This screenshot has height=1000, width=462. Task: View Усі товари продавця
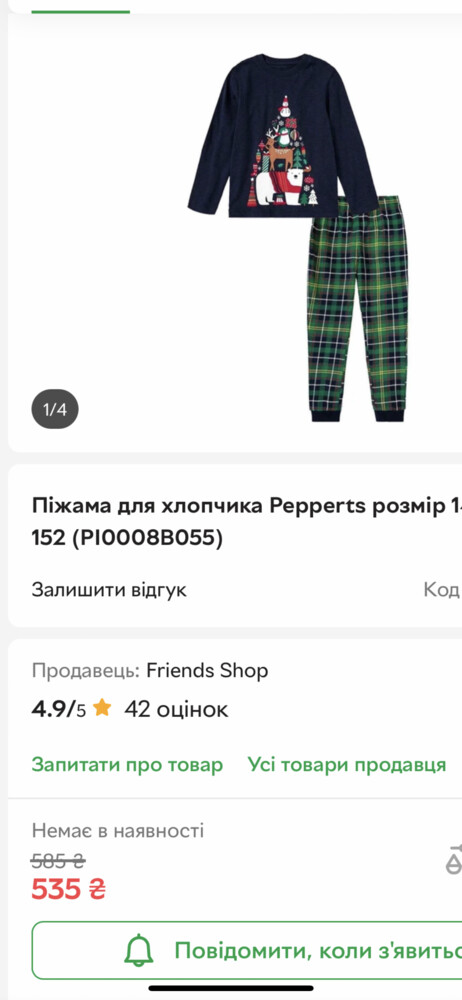(x=346, y=765)
